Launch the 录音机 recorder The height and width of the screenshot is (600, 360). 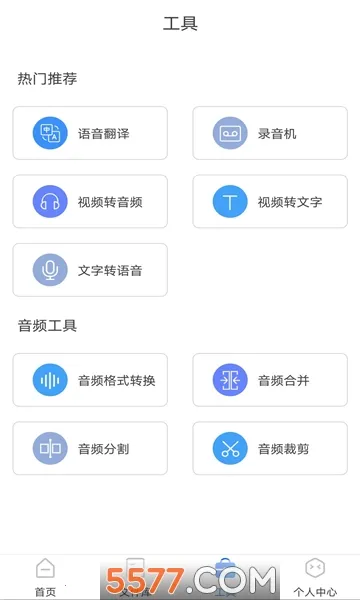[270, 133]
